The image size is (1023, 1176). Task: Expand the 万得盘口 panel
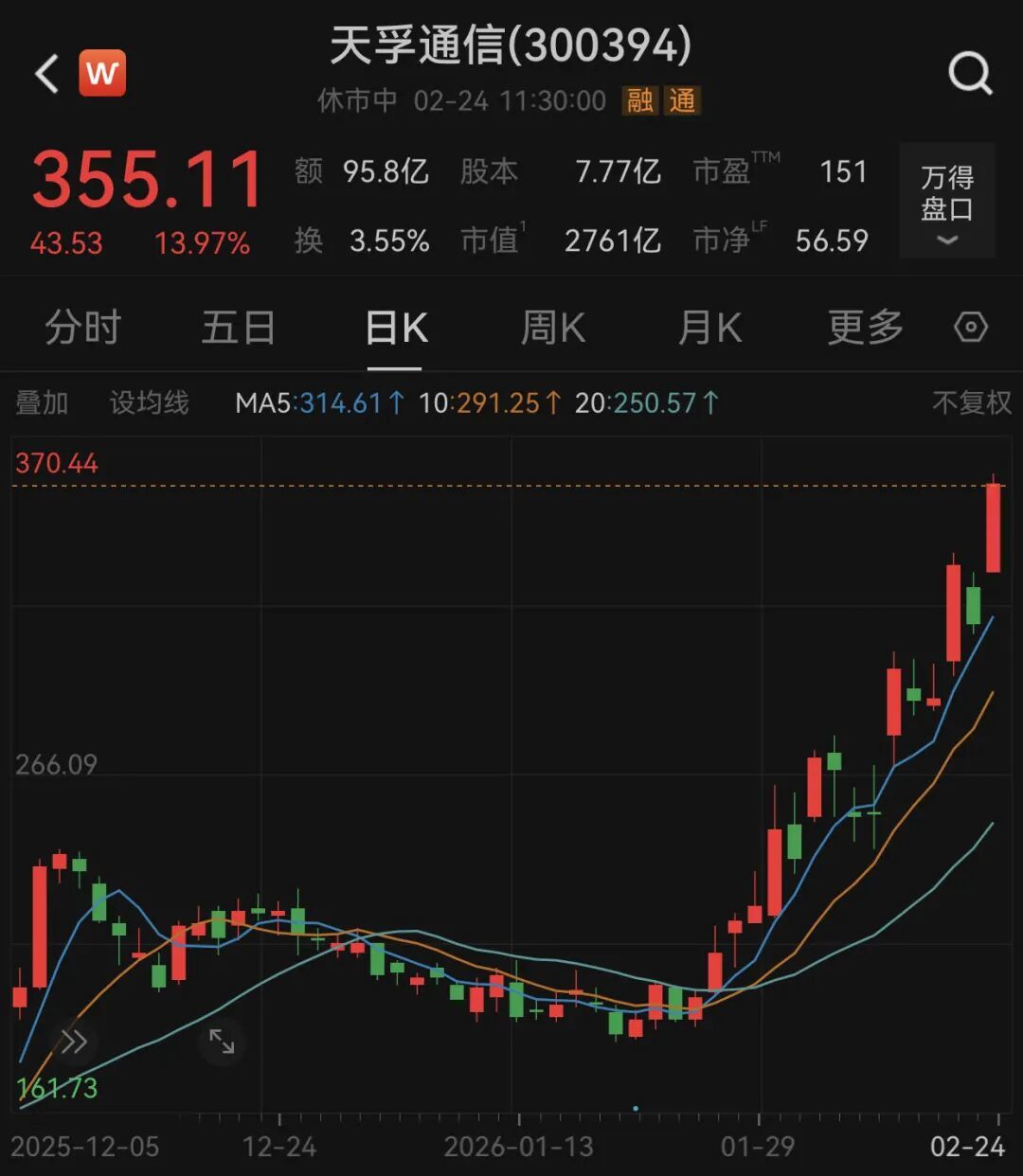point(947,202)
